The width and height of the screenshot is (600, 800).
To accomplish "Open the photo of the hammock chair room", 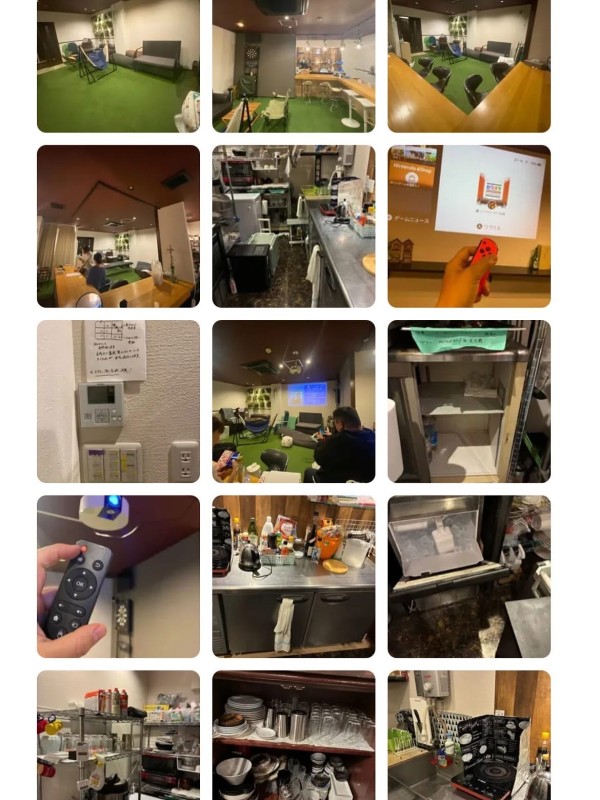I will pos(118,66).
